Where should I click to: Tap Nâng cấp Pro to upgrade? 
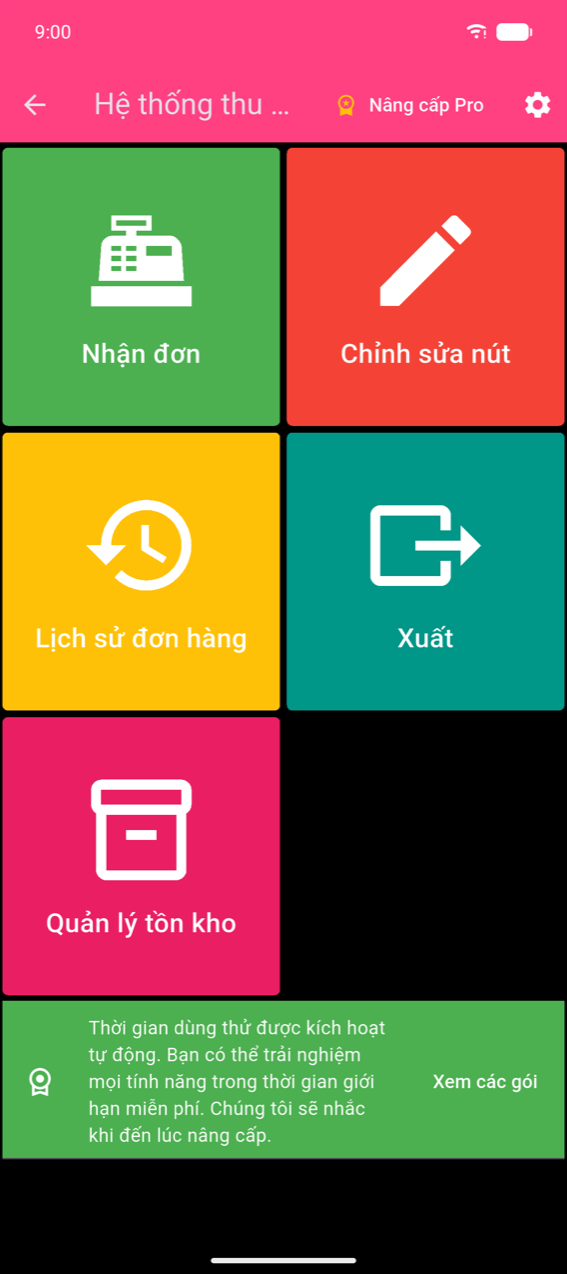pos(410,105)
